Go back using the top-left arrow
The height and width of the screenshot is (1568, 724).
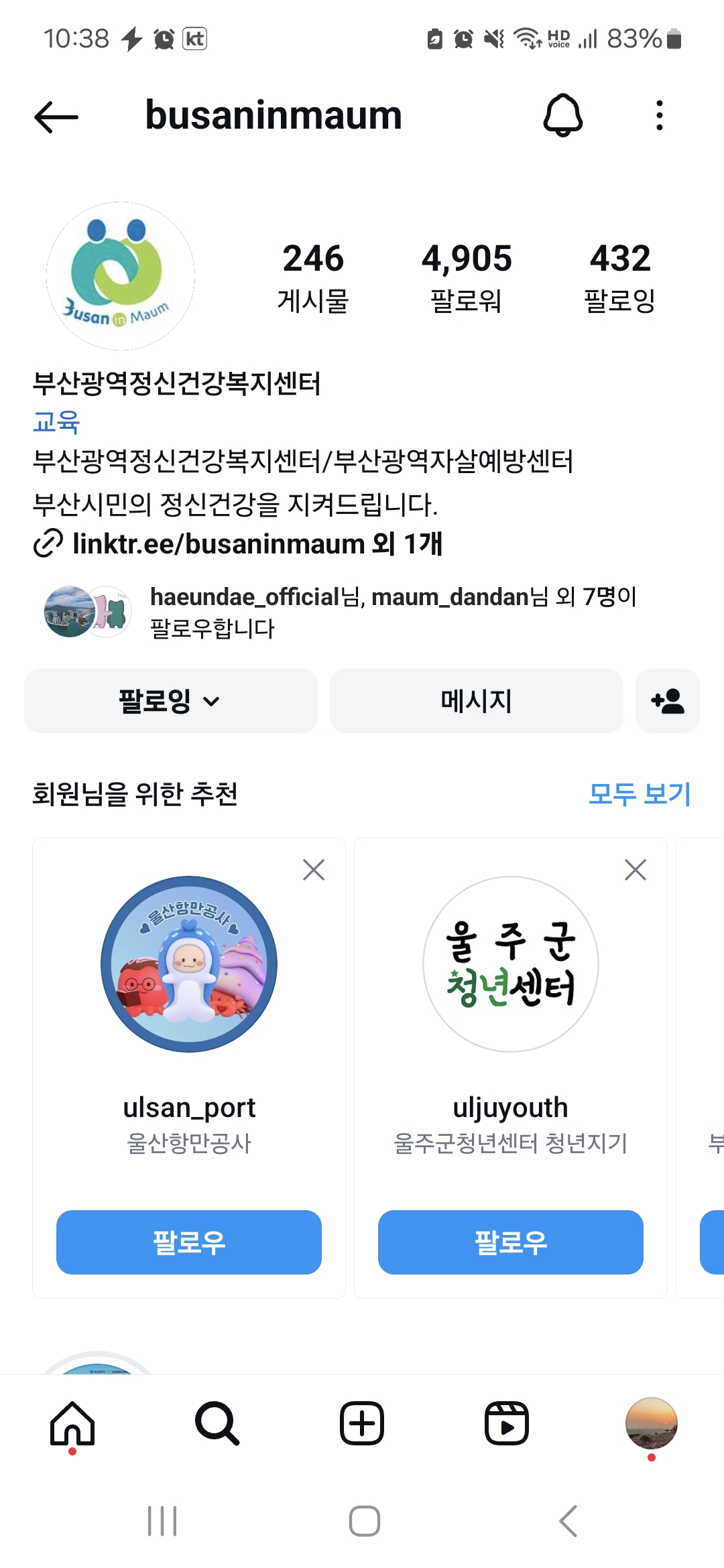point(56,117)
